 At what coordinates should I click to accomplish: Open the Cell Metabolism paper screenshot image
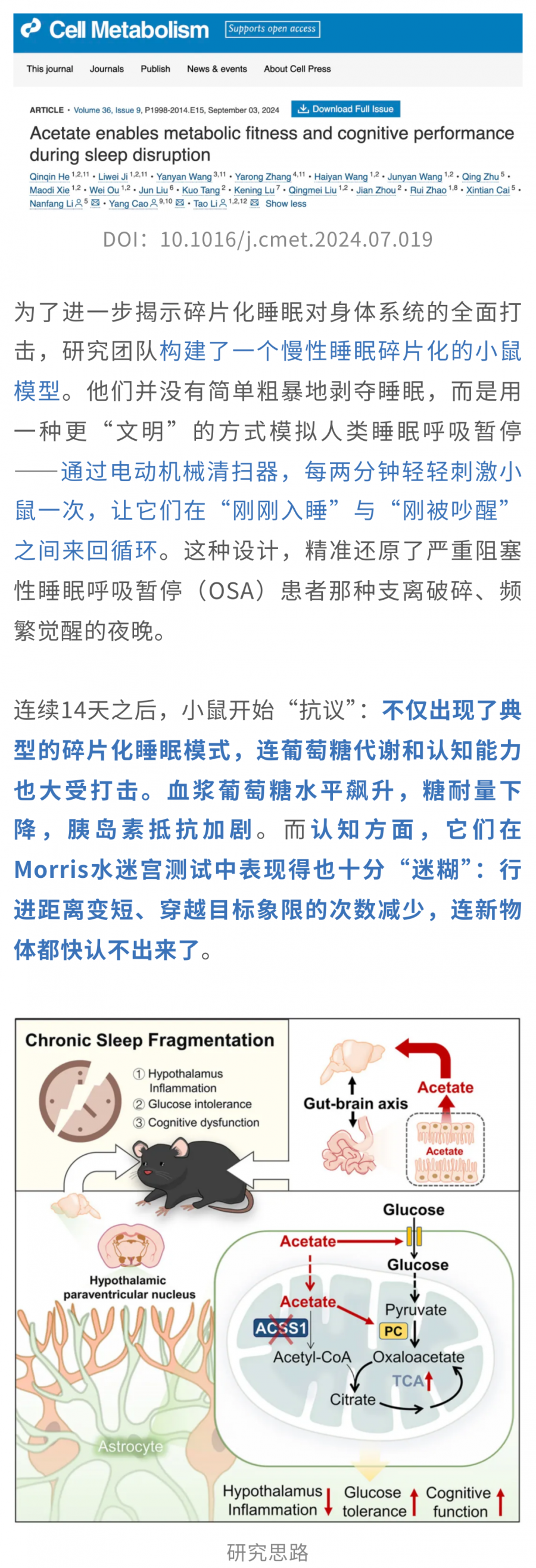pos(267,112)
